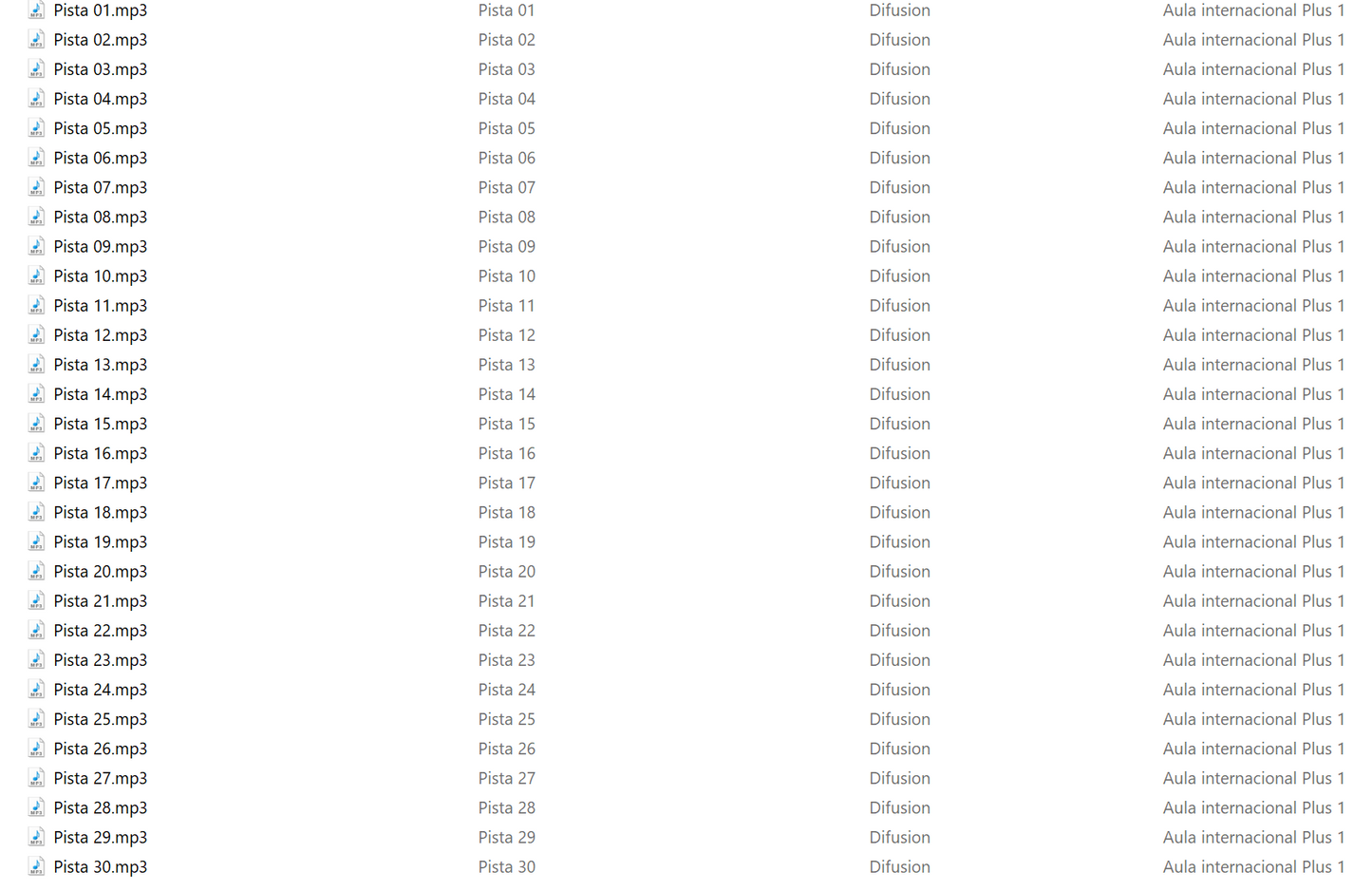Open track file Pista 17.mp3

pos(100,483)
